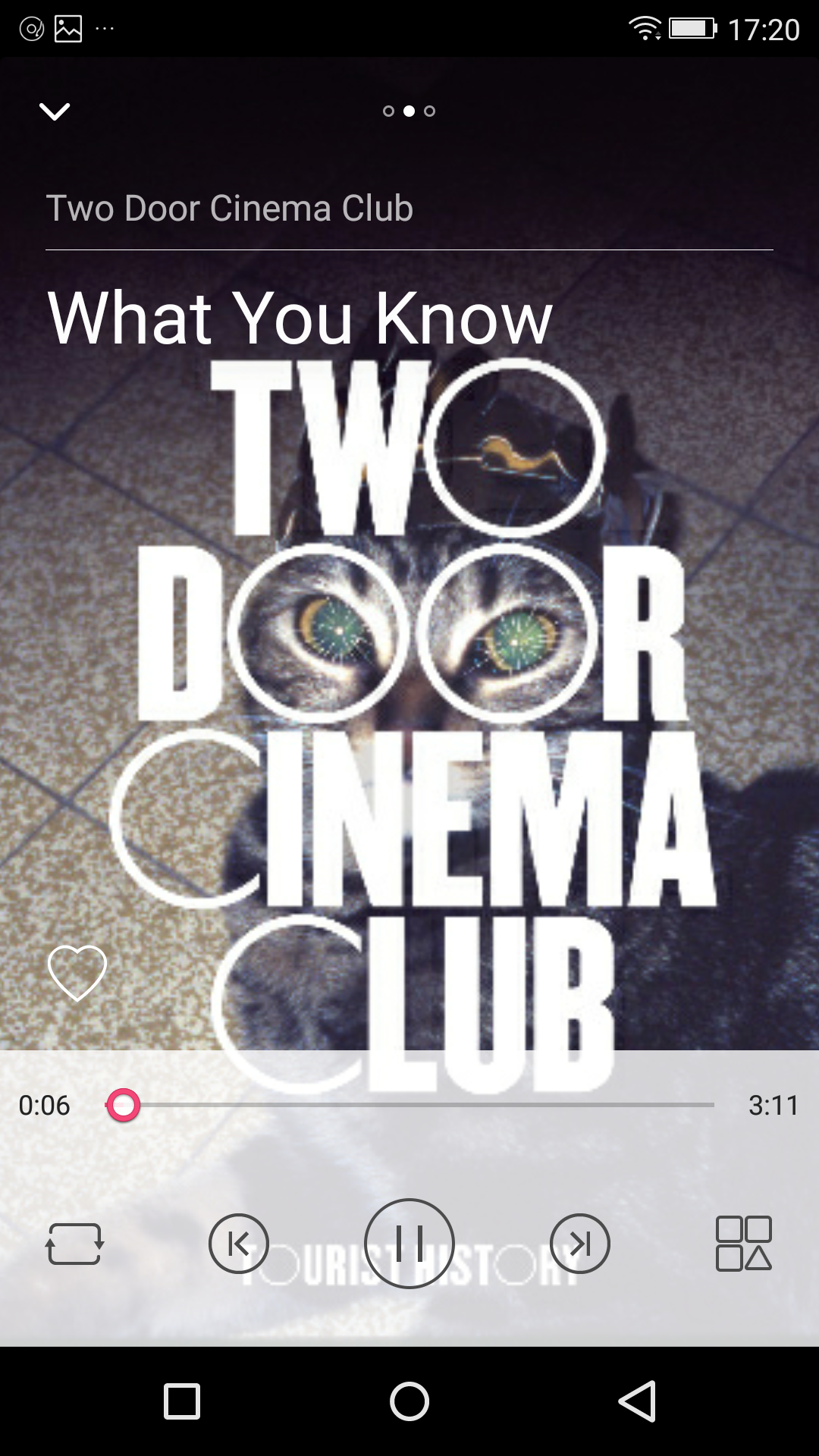Image resolution: width=819 pixels, height=1456 pixels.
Task: Open the shapes grid icon
Action: (744, 1244)
